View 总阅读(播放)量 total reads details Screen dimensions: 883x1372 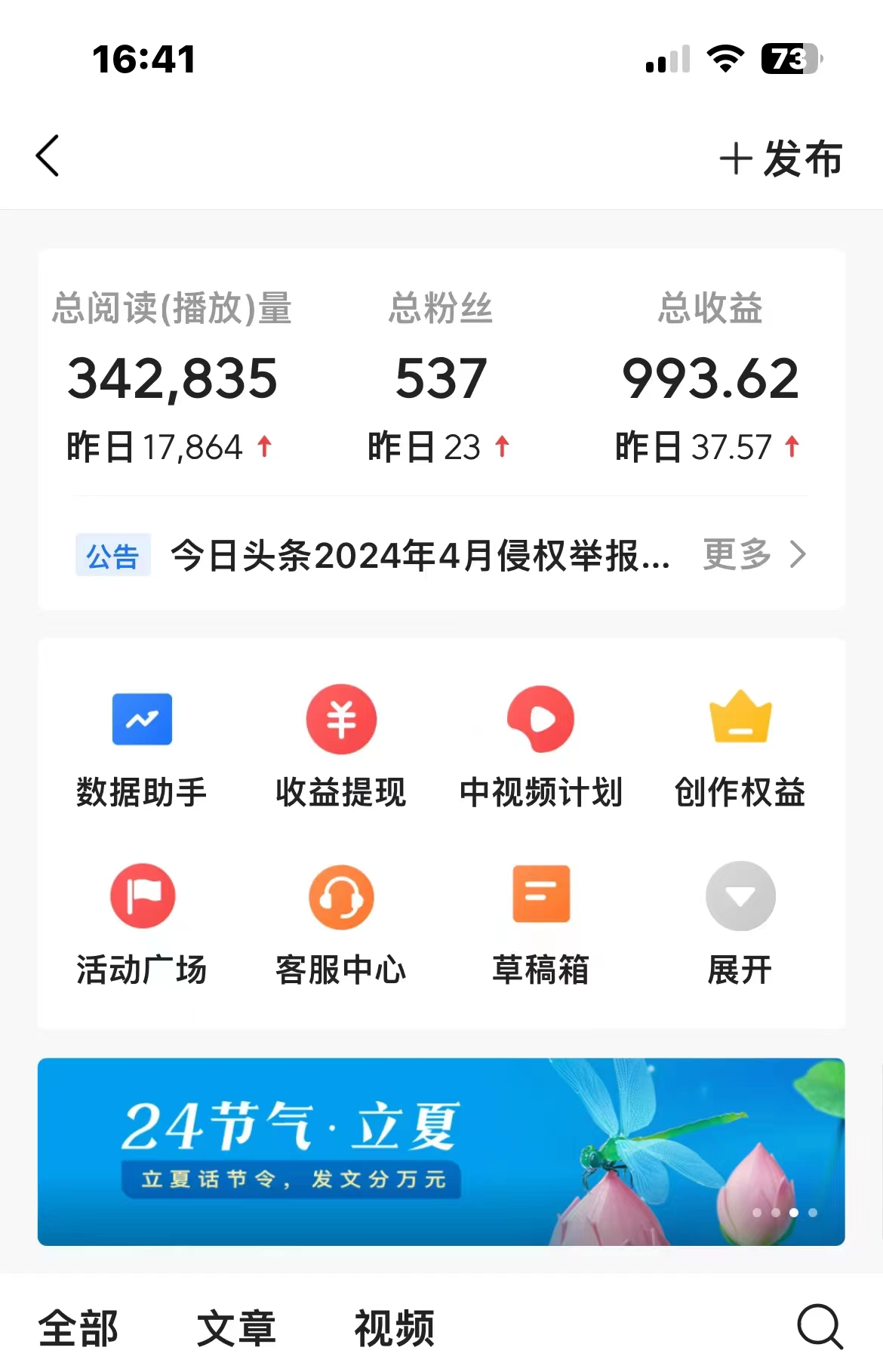point(172,378)
